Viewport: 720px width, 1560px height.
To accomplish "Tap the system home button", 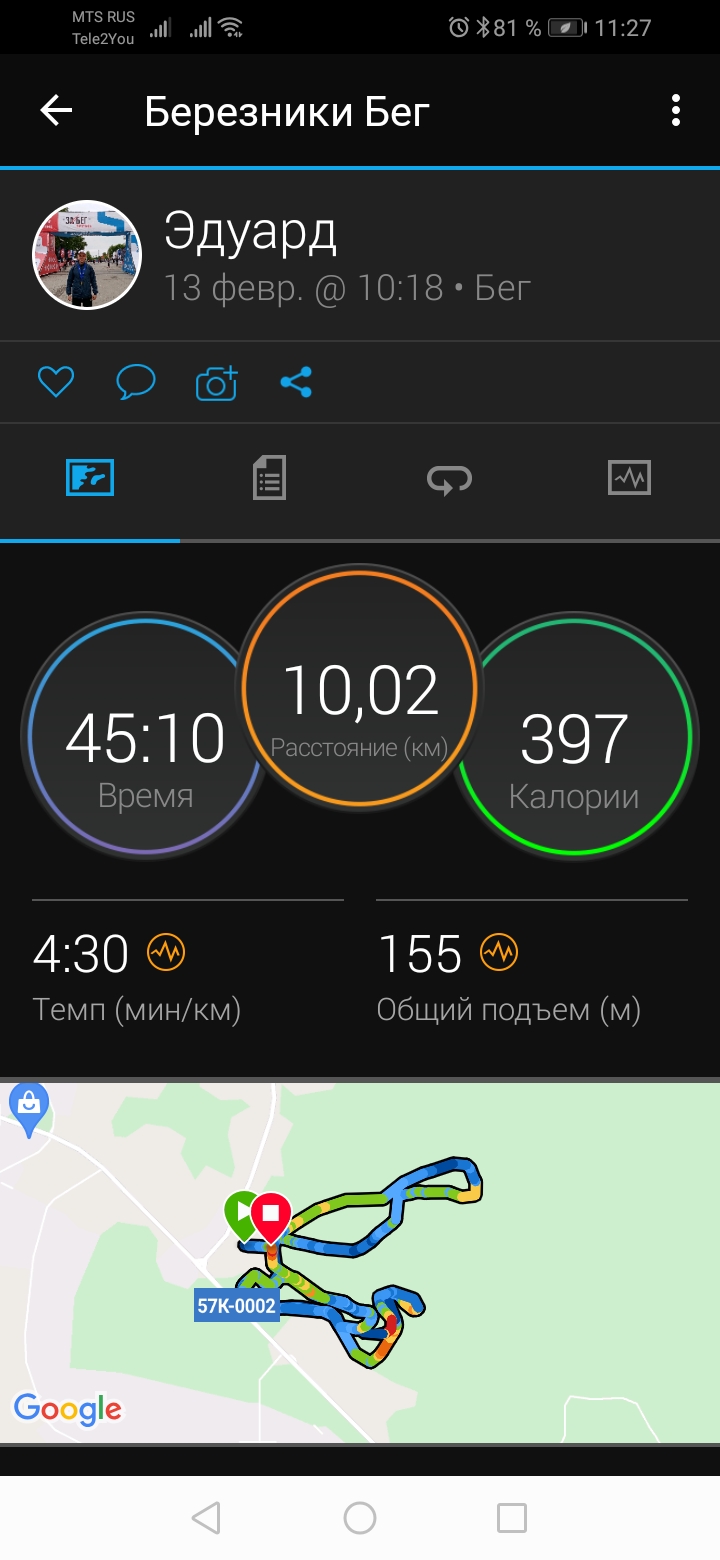I will [360, 1518].
